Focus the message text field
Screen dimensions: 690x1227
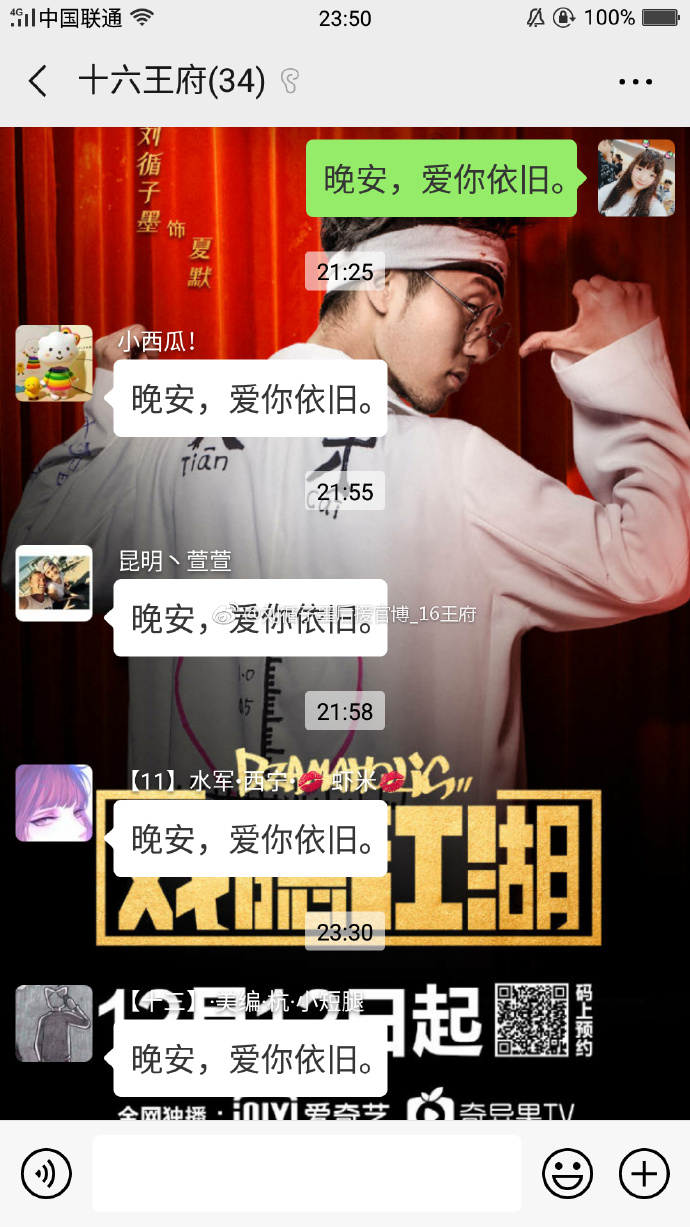[x=306, y=1173]
